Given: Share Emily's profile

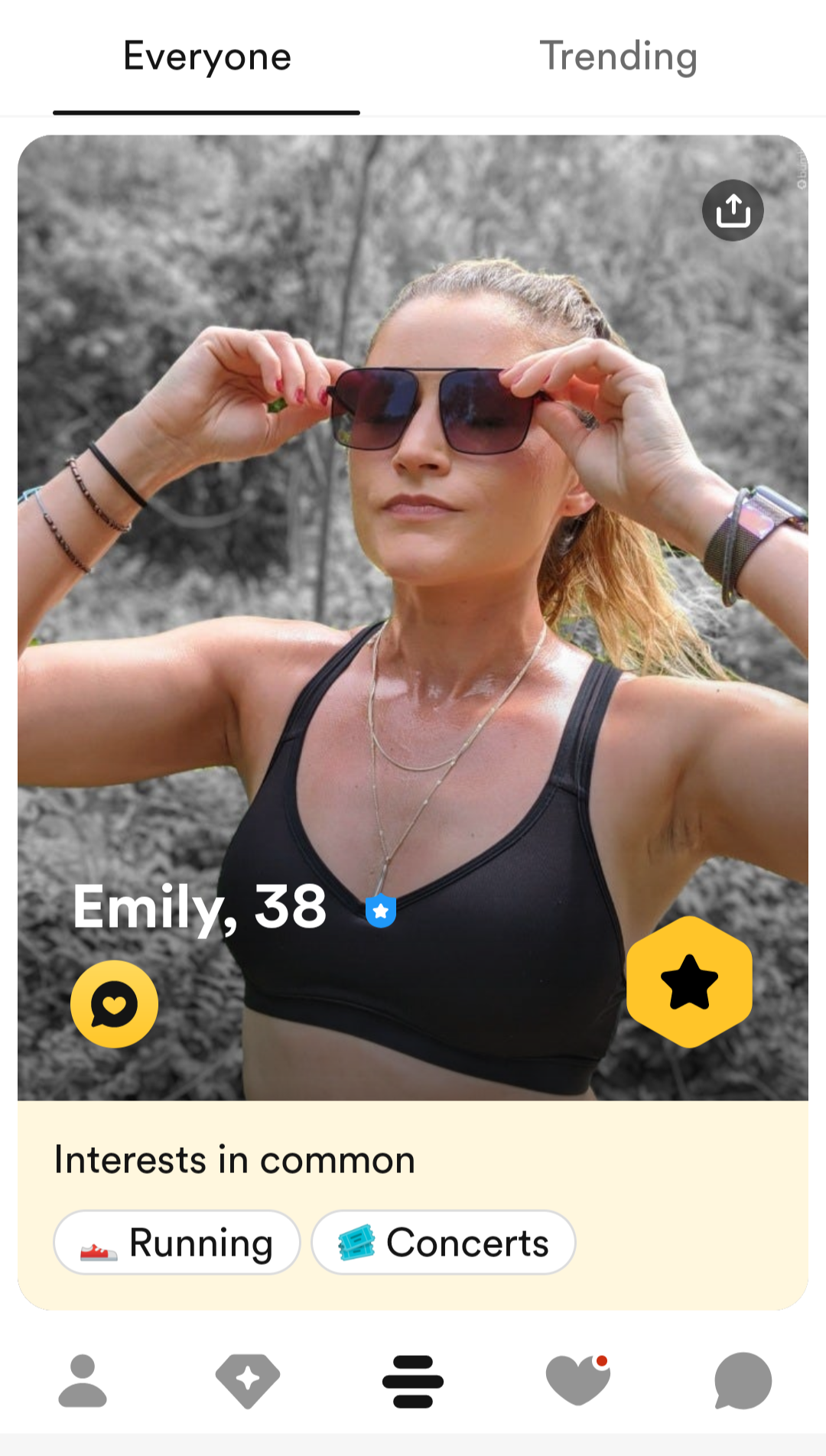Looking at the screenshot, I should tap(733, 210).
